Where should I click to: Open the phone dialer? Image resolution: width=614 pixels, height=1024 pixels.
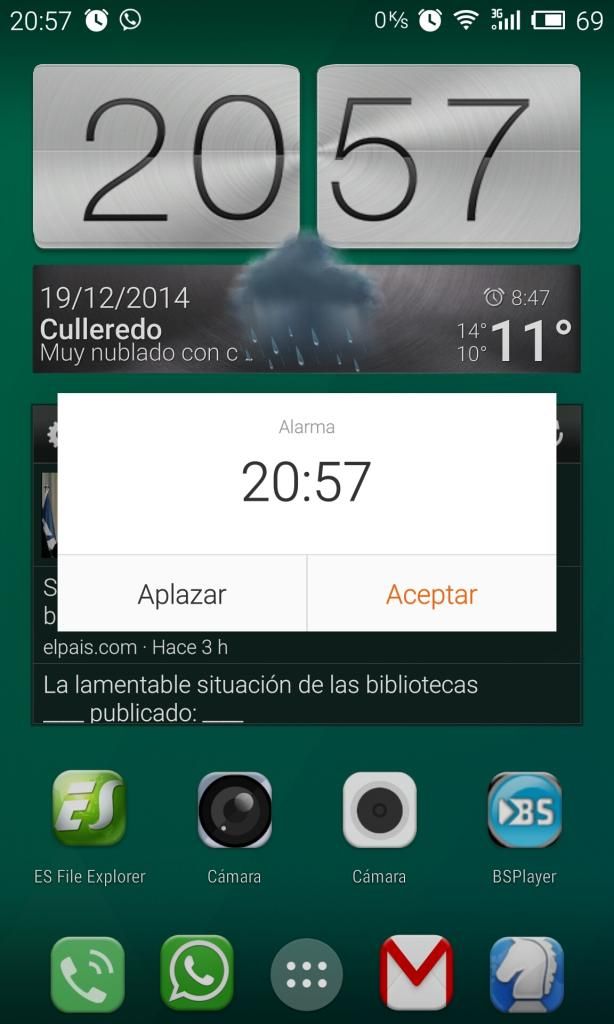click(x=88, y=974)
